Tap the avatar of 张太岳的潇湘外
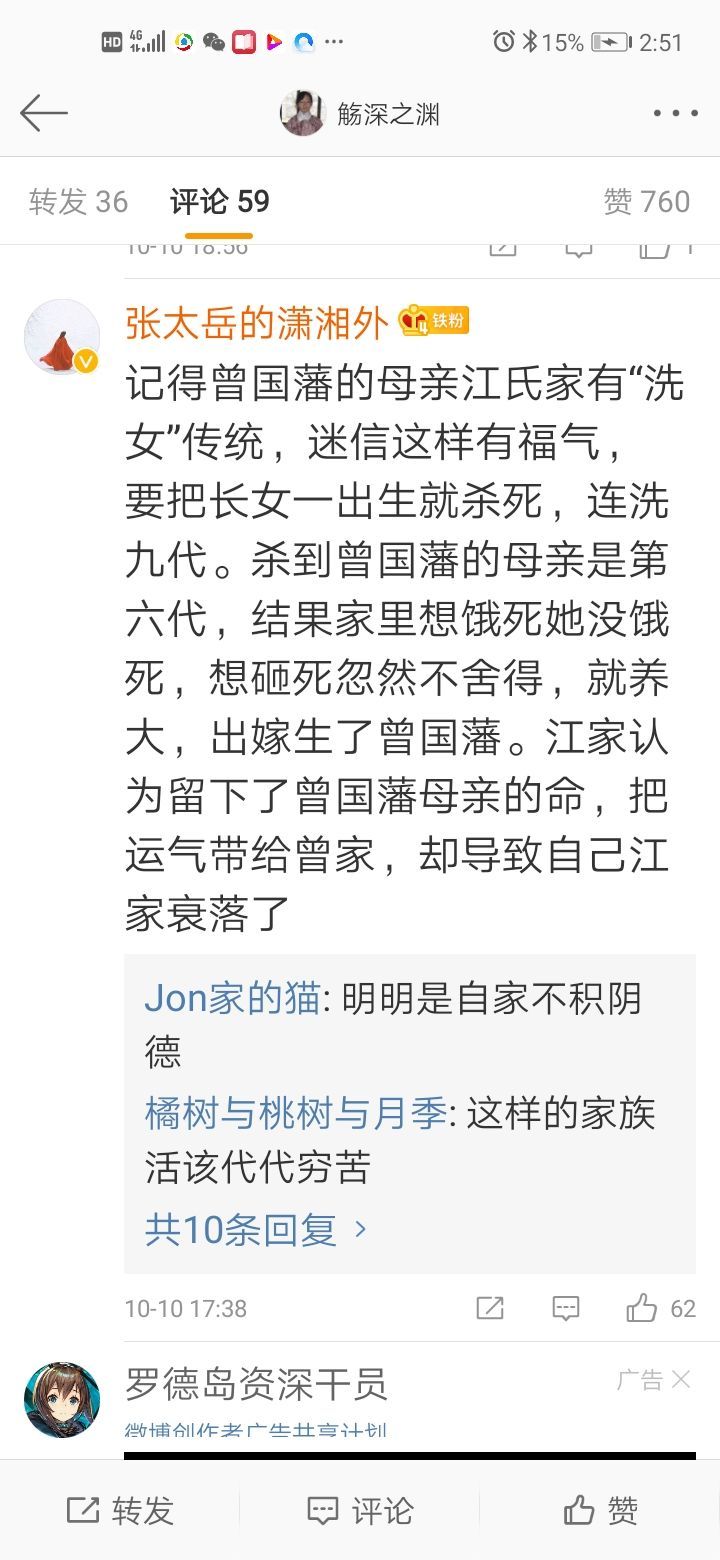720x1560 pixels. [x=62, y=337]
